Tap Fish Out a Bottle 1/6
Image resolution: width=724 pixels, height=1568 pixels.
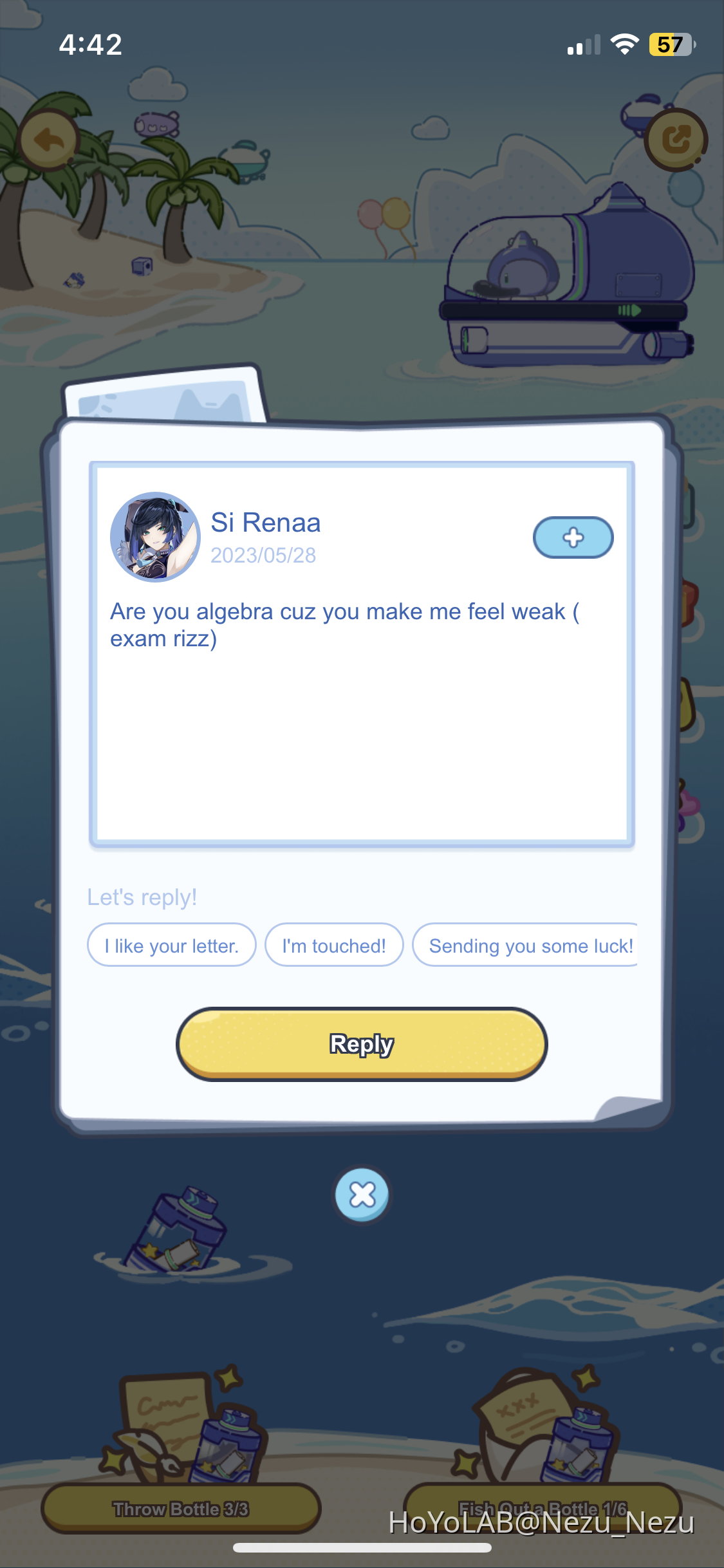click(542, 1507)
